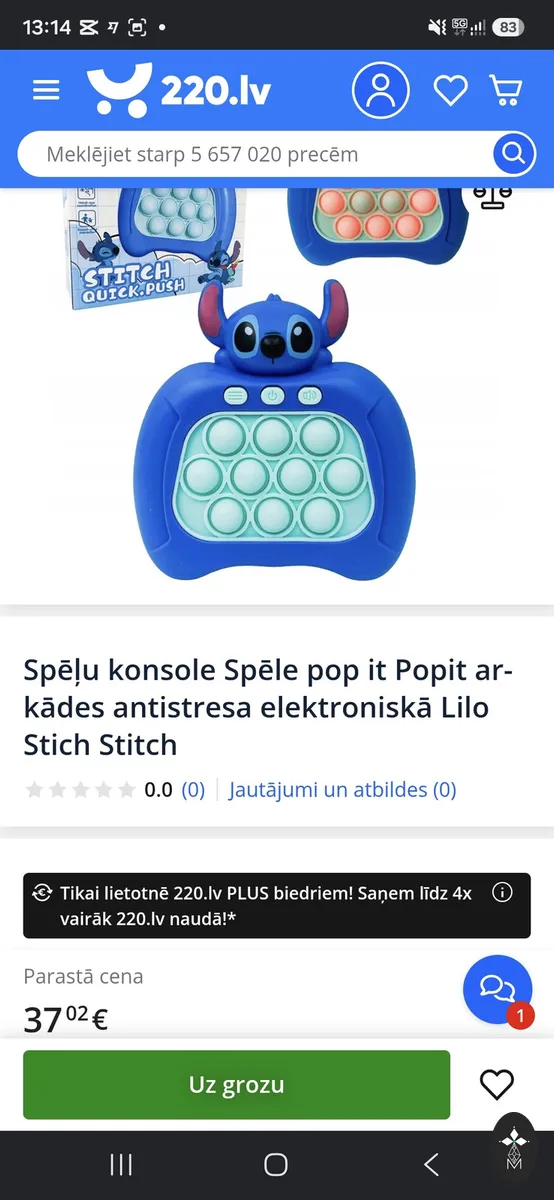The height and width of the screenshot is (1200, 554).
Task: Tap Uz grozu button
Action: click(237, 1085)
